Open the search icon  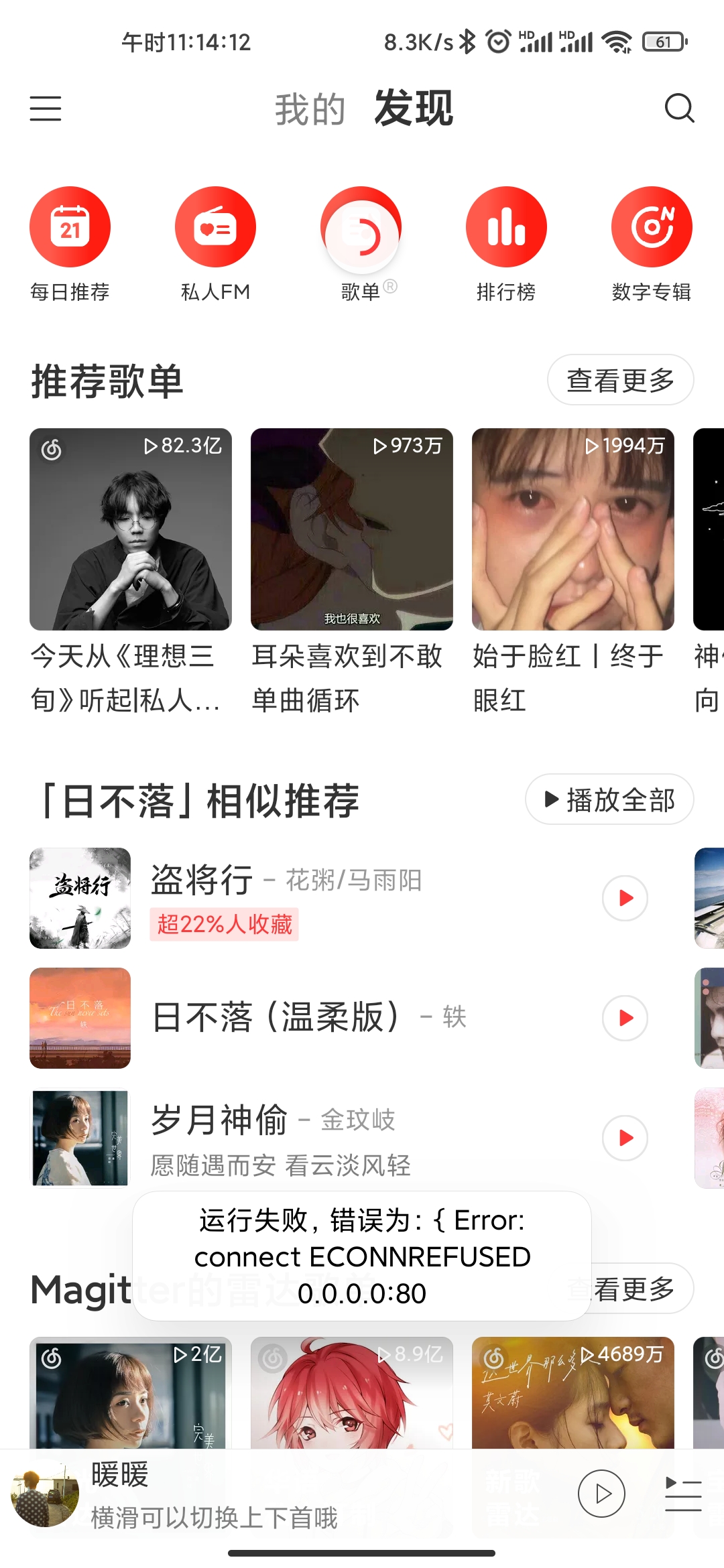pos(680,109)
